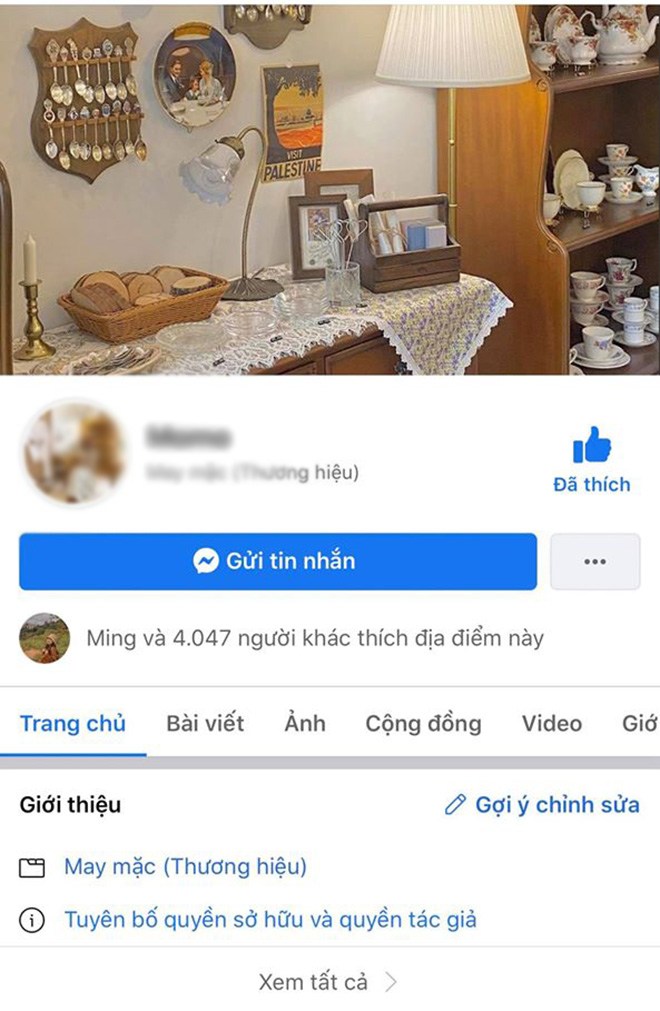The width and height of the screenshot is (660, 1011).
Task: Open the three-dot more options button
Action: (595, 561)
